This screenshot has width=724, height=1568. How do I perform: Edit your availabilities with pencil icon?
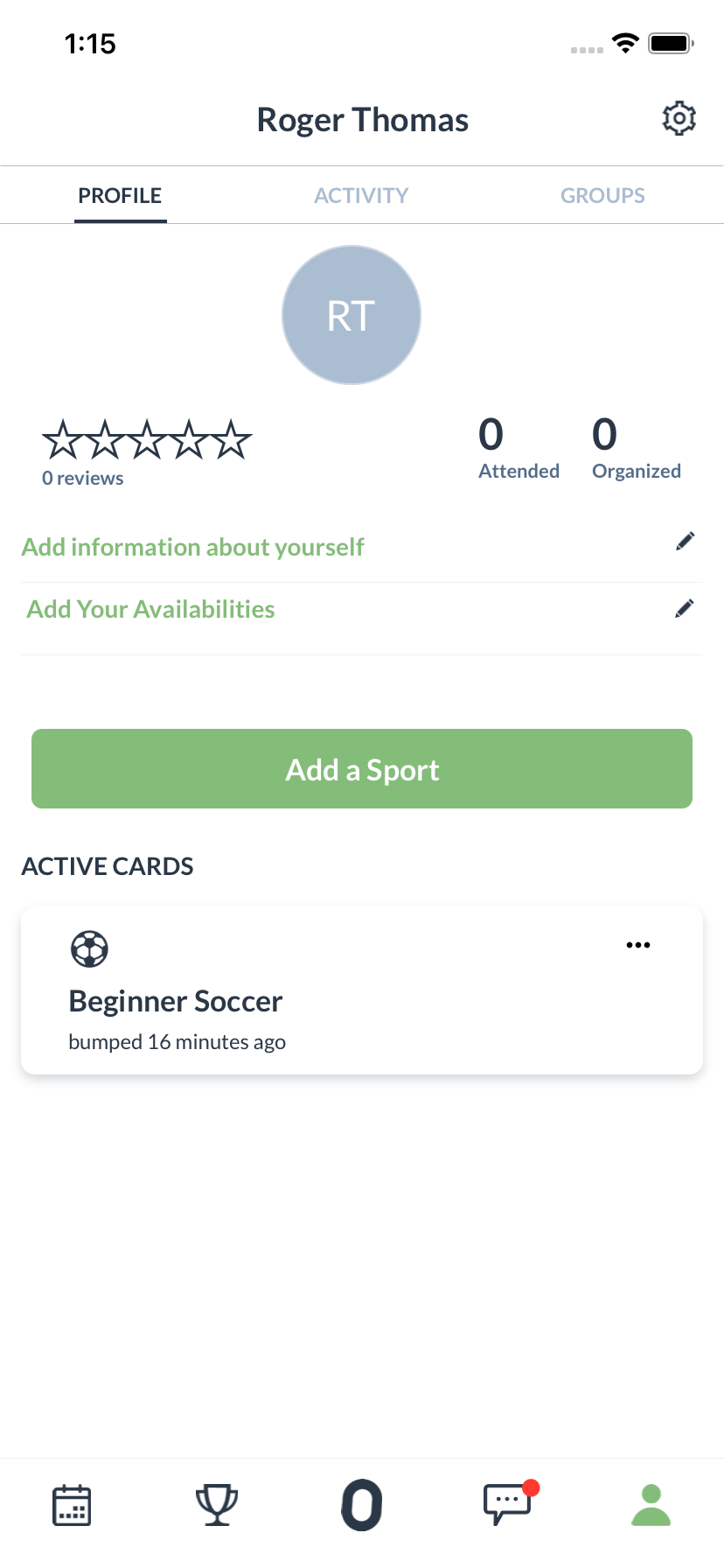[686, 609]
